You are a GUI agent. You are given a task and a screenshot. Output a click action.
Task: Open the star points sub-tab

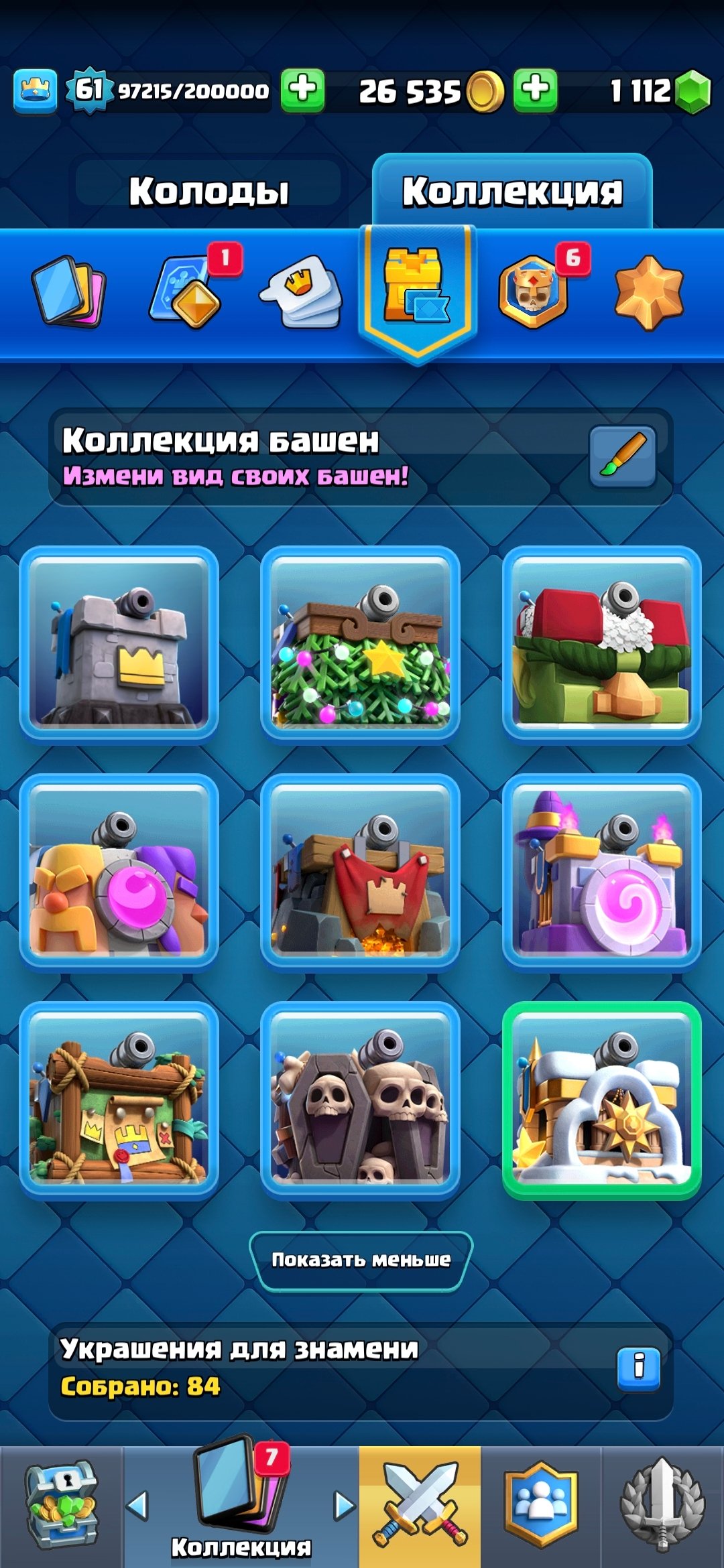pyautogui.click(x=648, y=292)
